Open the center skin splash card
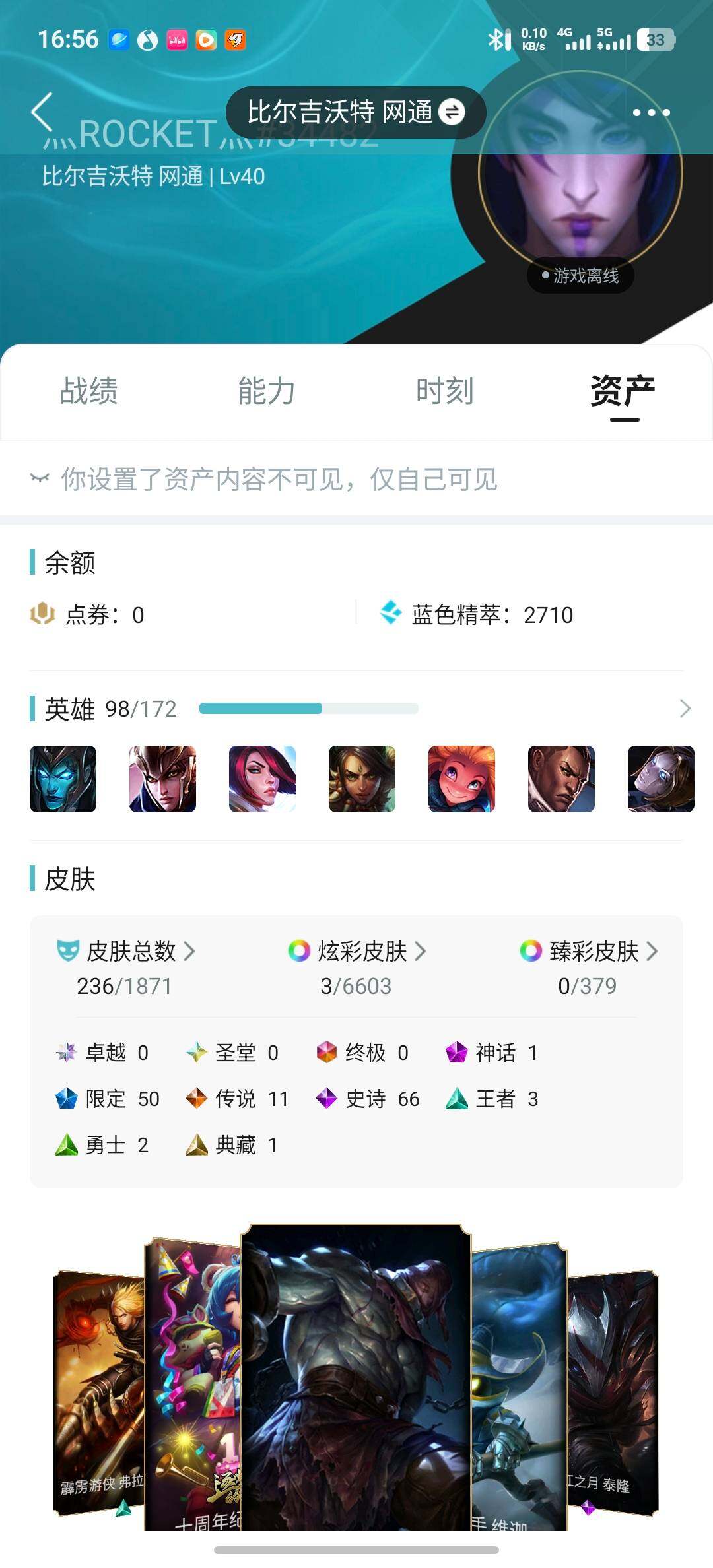Screen dimensions: 713x1568 tap(356, 1379)
